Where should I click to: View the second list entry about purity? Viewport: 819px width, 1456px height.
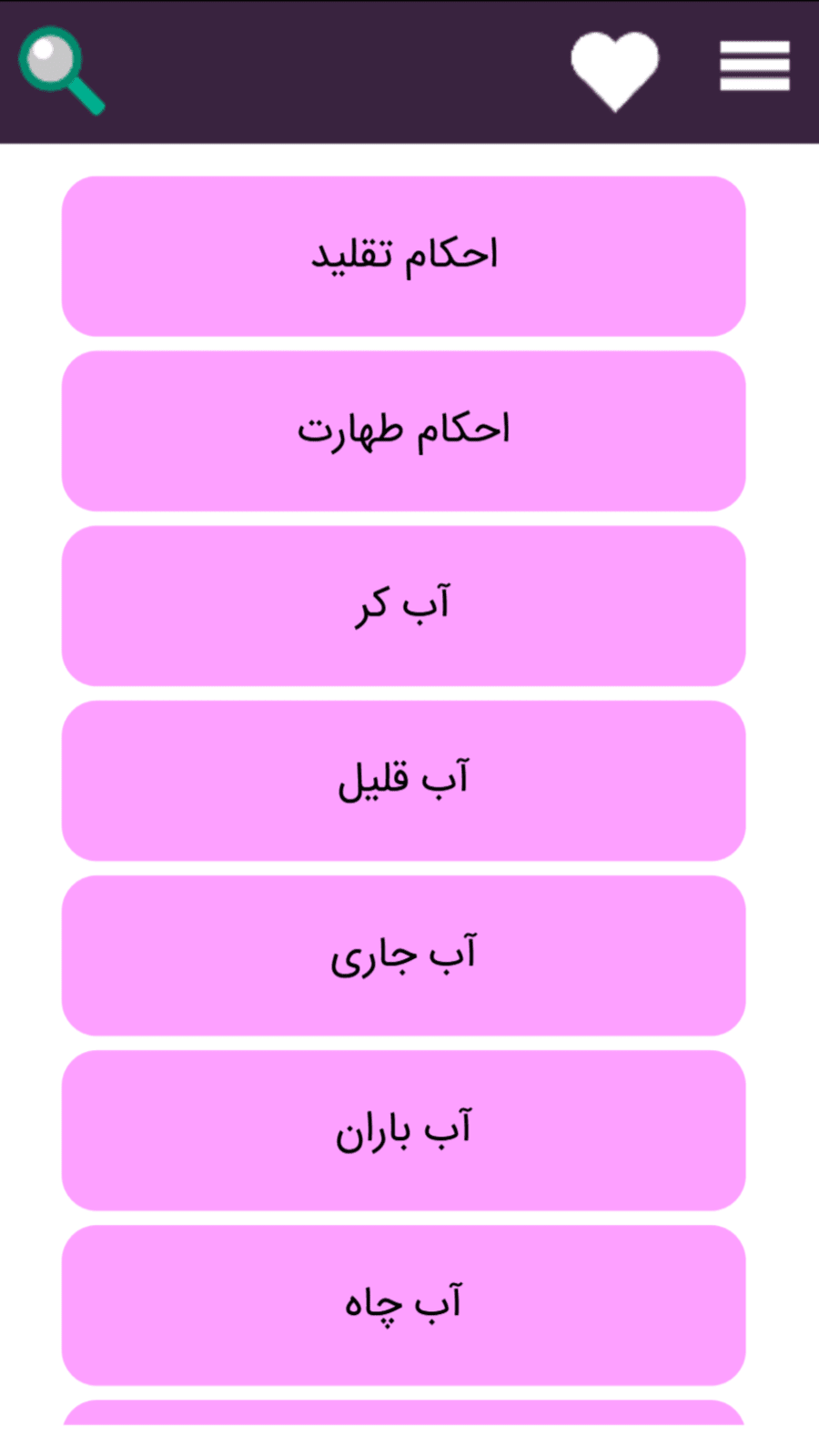point(403,431)
